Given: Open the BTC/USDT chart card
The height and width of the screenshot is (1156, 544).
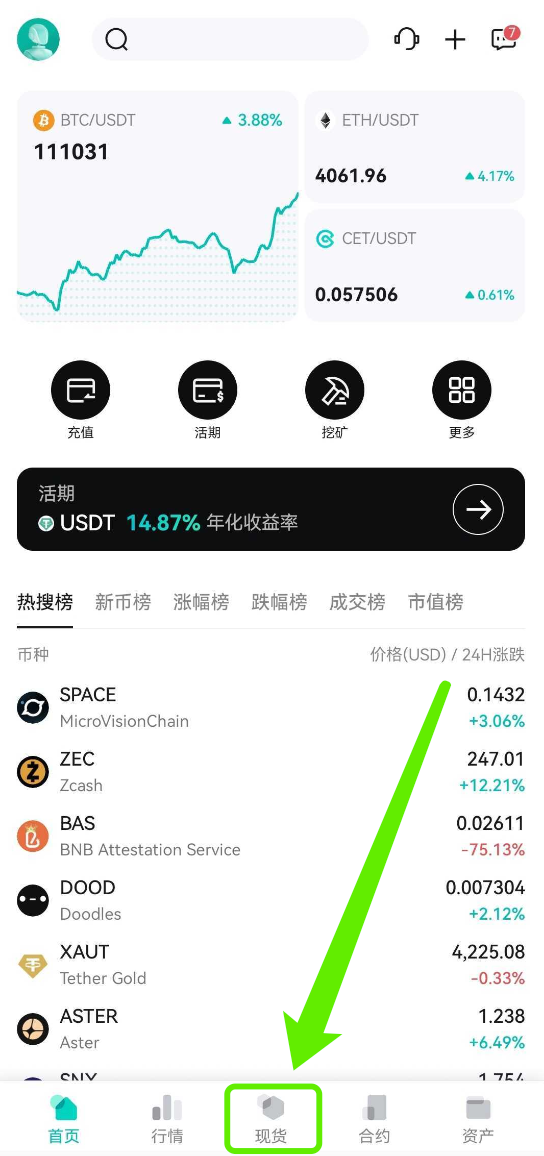Looking at the screenshot, I should 158,206.
